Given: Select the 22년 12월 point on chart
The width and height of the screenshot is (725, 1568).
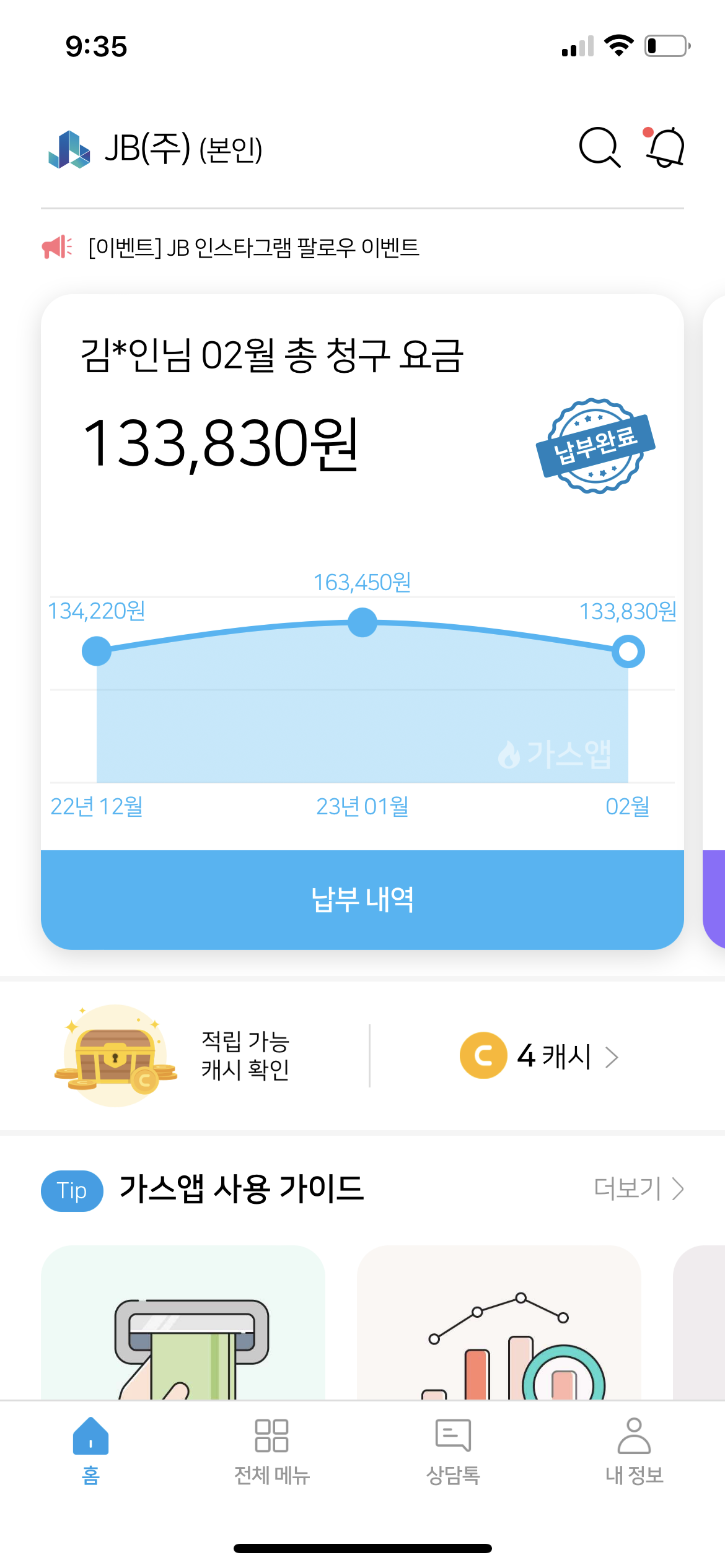Looking at the screenshot, I should click(97, 651).
